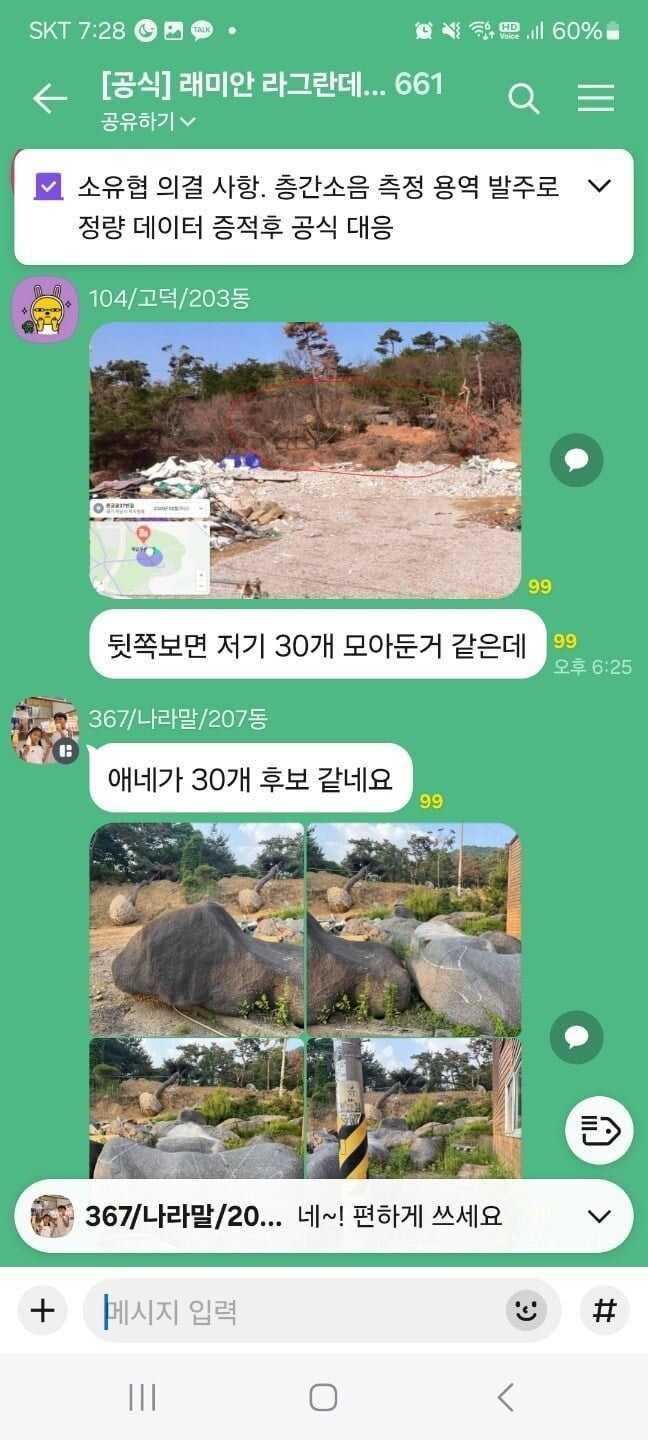Open the hashtag search button
The image size is (648, 1440).
tap(604, 1310)
